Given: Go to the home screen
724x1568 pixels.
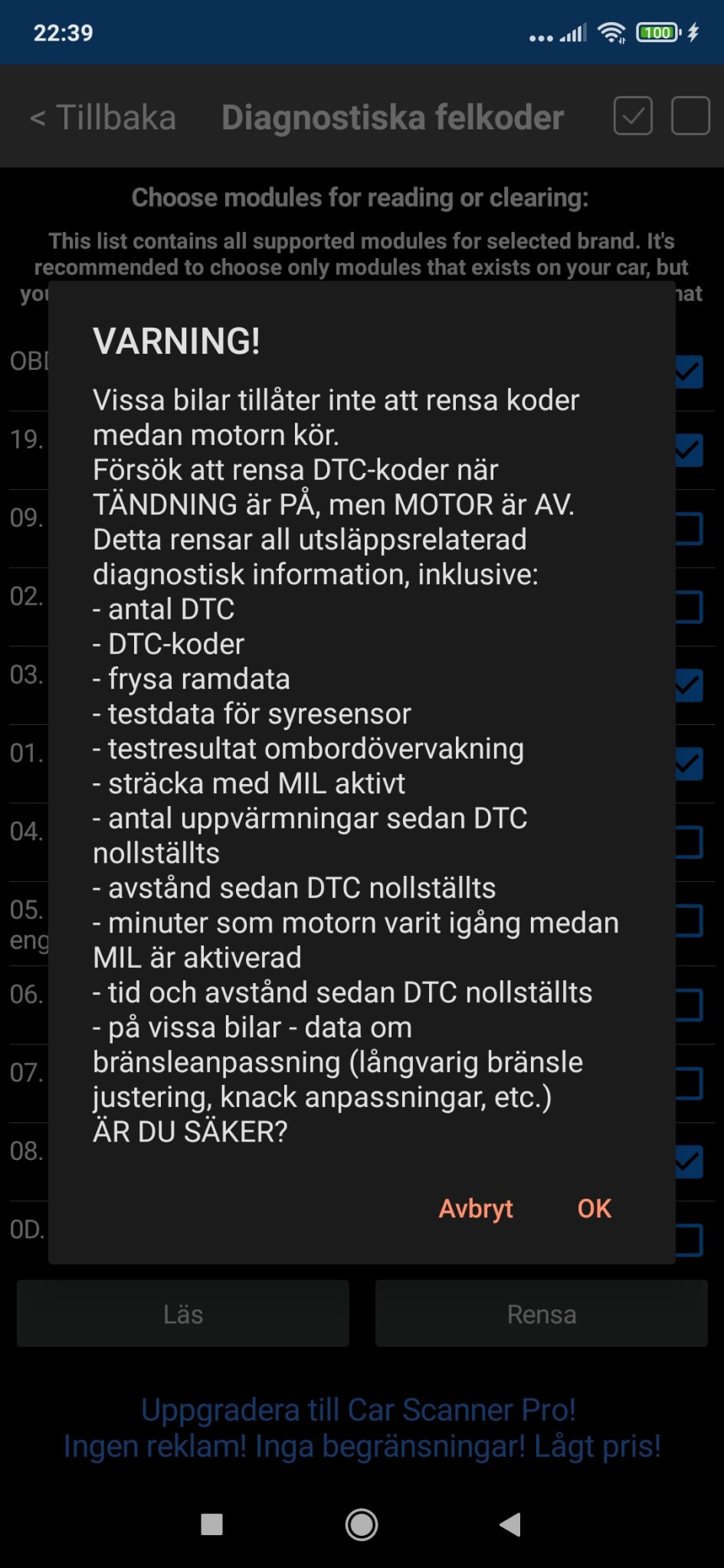Looking at the screenshot, I should (362, 1524).
